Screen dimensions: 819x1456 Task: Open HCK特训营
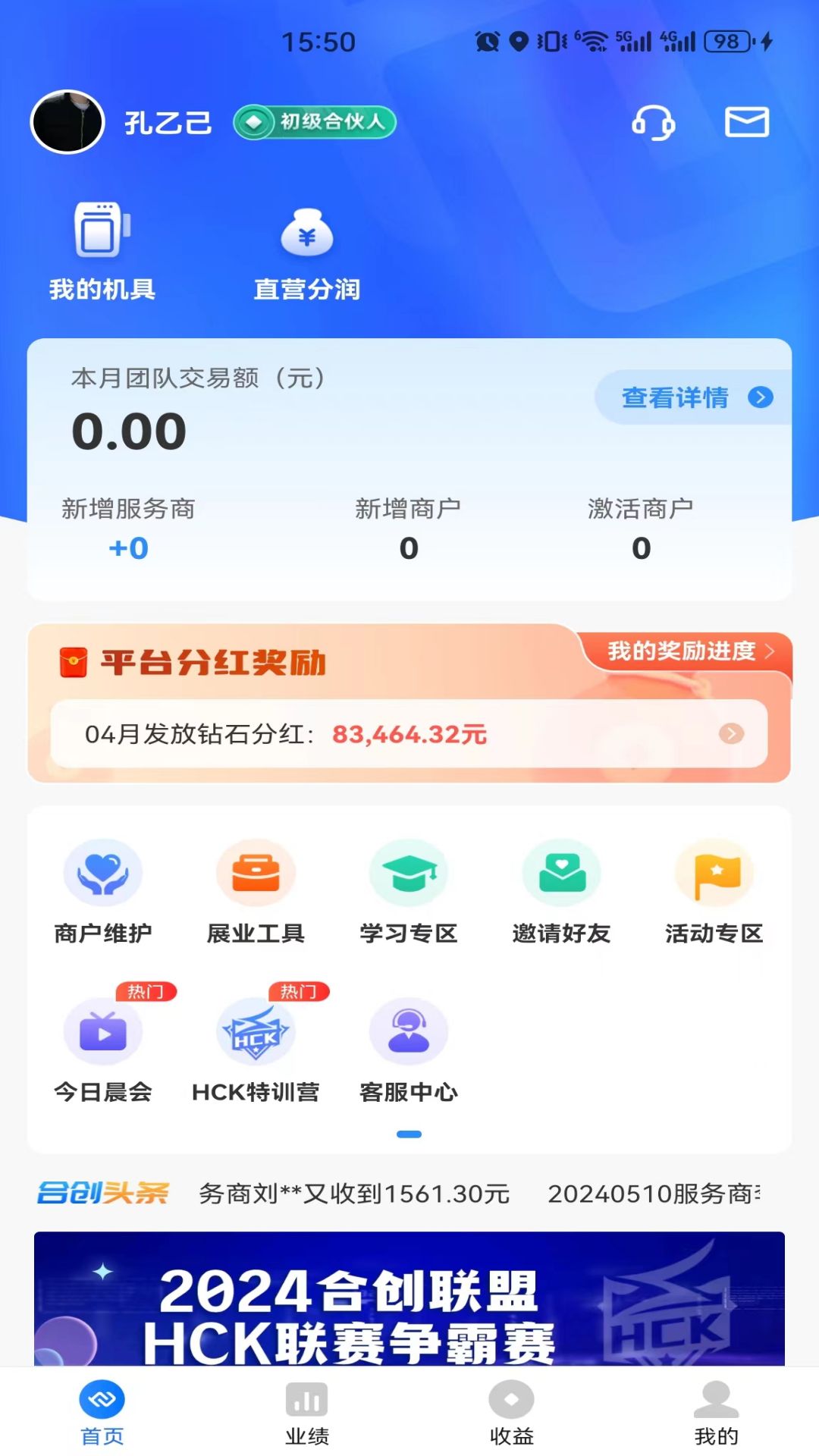tap(256, 1050)
